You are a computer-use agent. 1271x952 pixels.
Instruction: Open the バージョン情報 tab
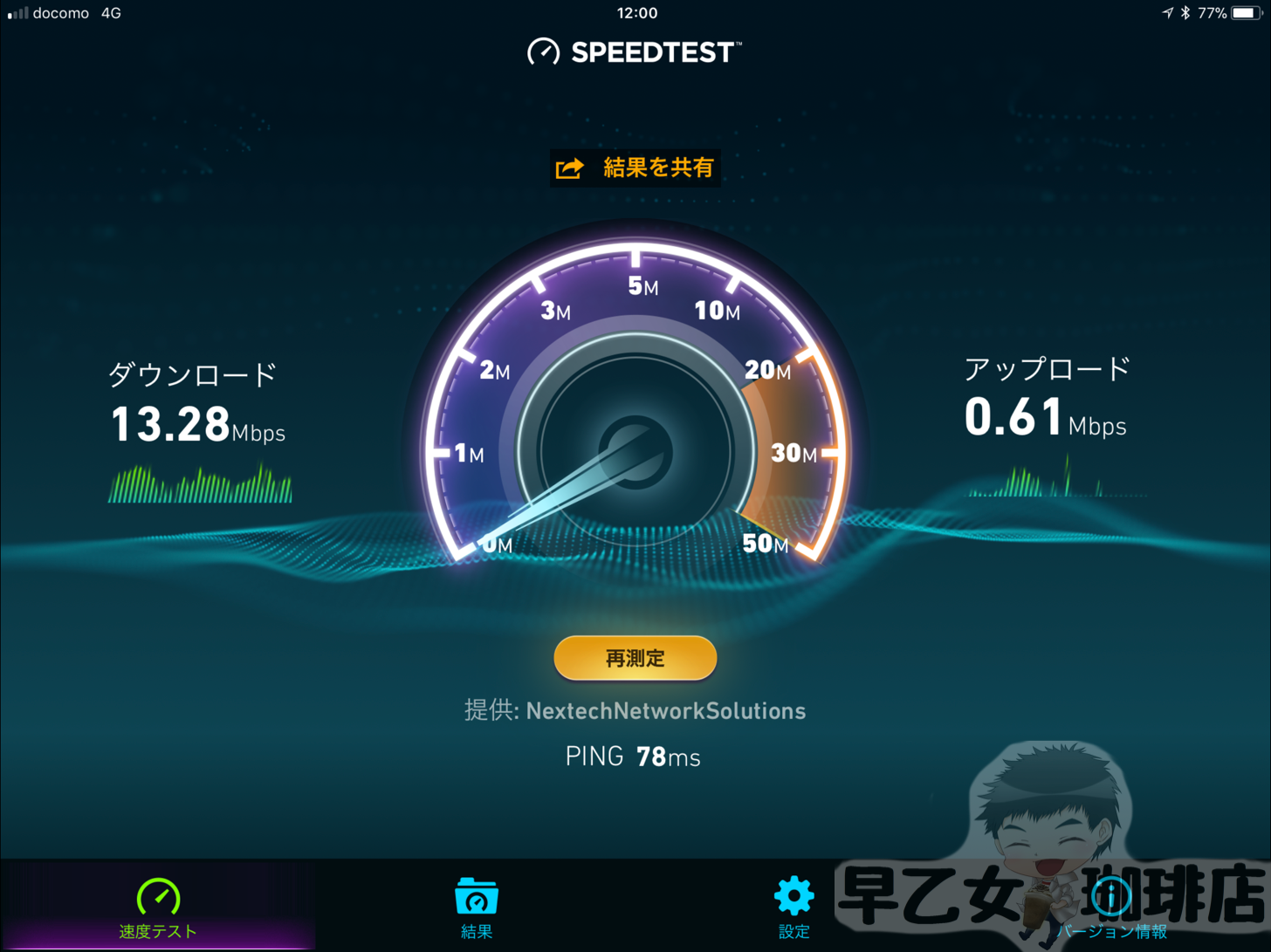click(x=1111, y=907)
